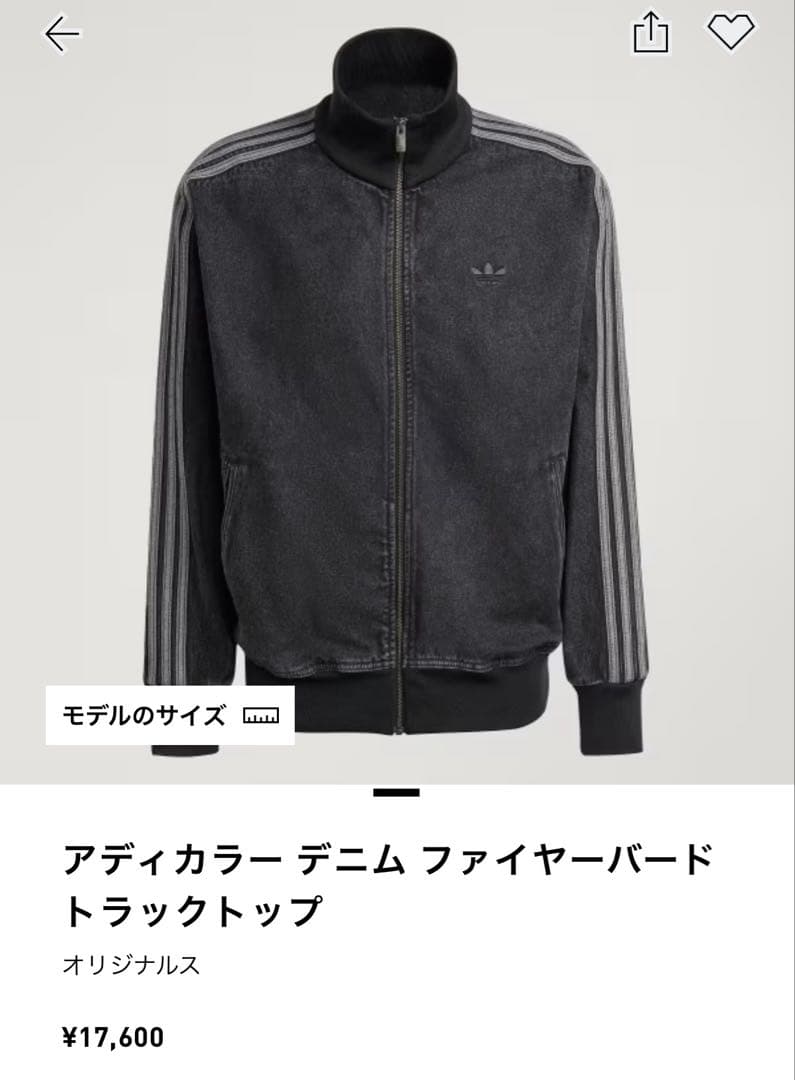Add the jacket to wishlist with the heart icon
795x1080 pixels.
[x=731, y=33]
